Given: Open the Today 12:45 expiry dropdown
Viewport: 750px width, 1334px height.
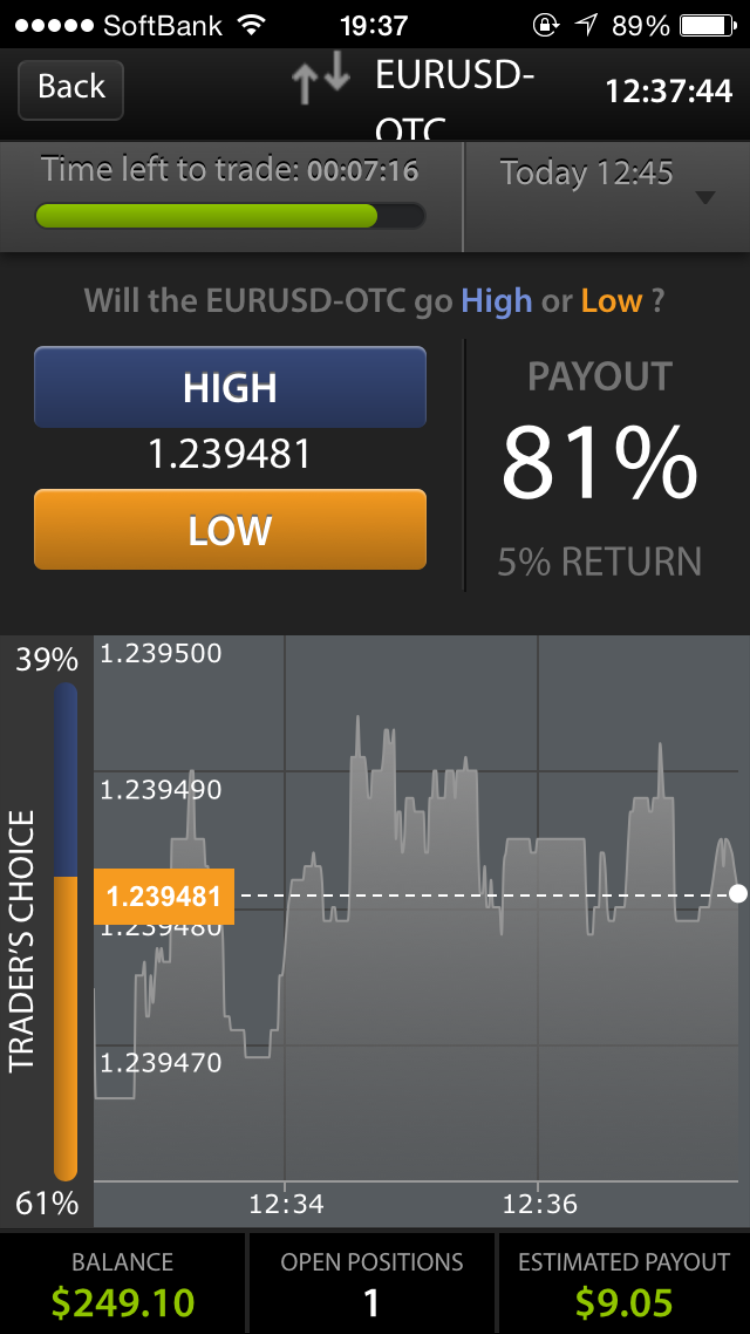Looking at the screenshot, I should pyautogui.click(x=607, y=196).
